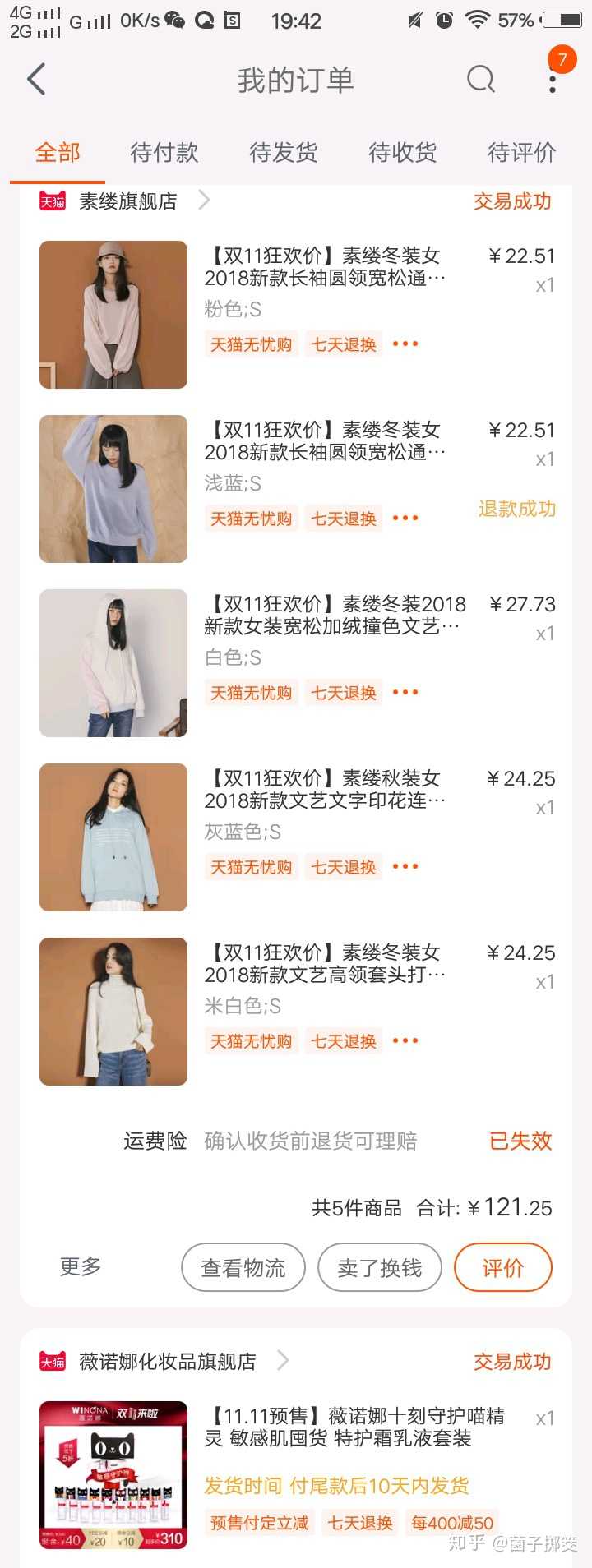The image size is (592, 1568).
Task: Open the 白色;S hoodie item
Action: click(113, 663)
